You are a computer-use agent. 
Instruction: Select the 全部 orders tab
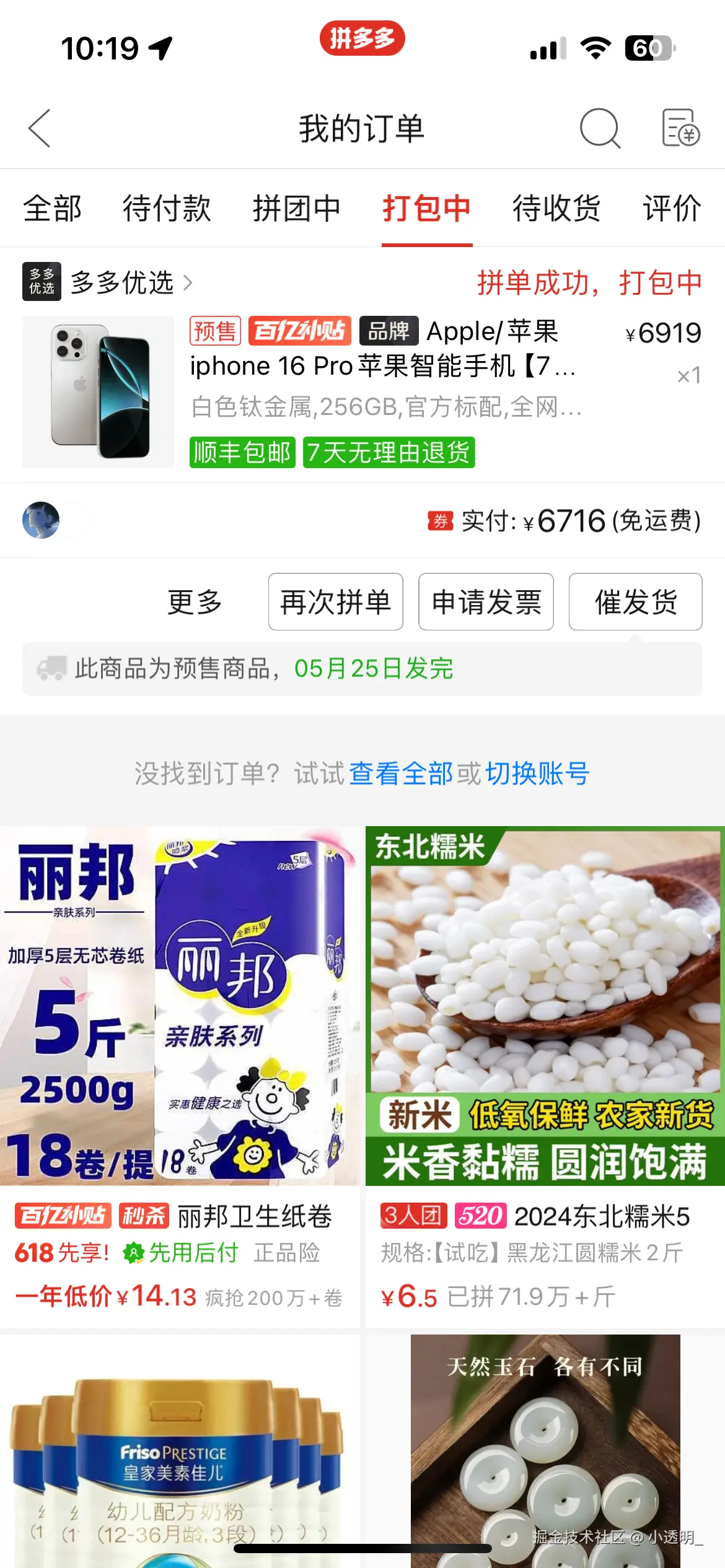pyautogui.click(x=51, y=209)
